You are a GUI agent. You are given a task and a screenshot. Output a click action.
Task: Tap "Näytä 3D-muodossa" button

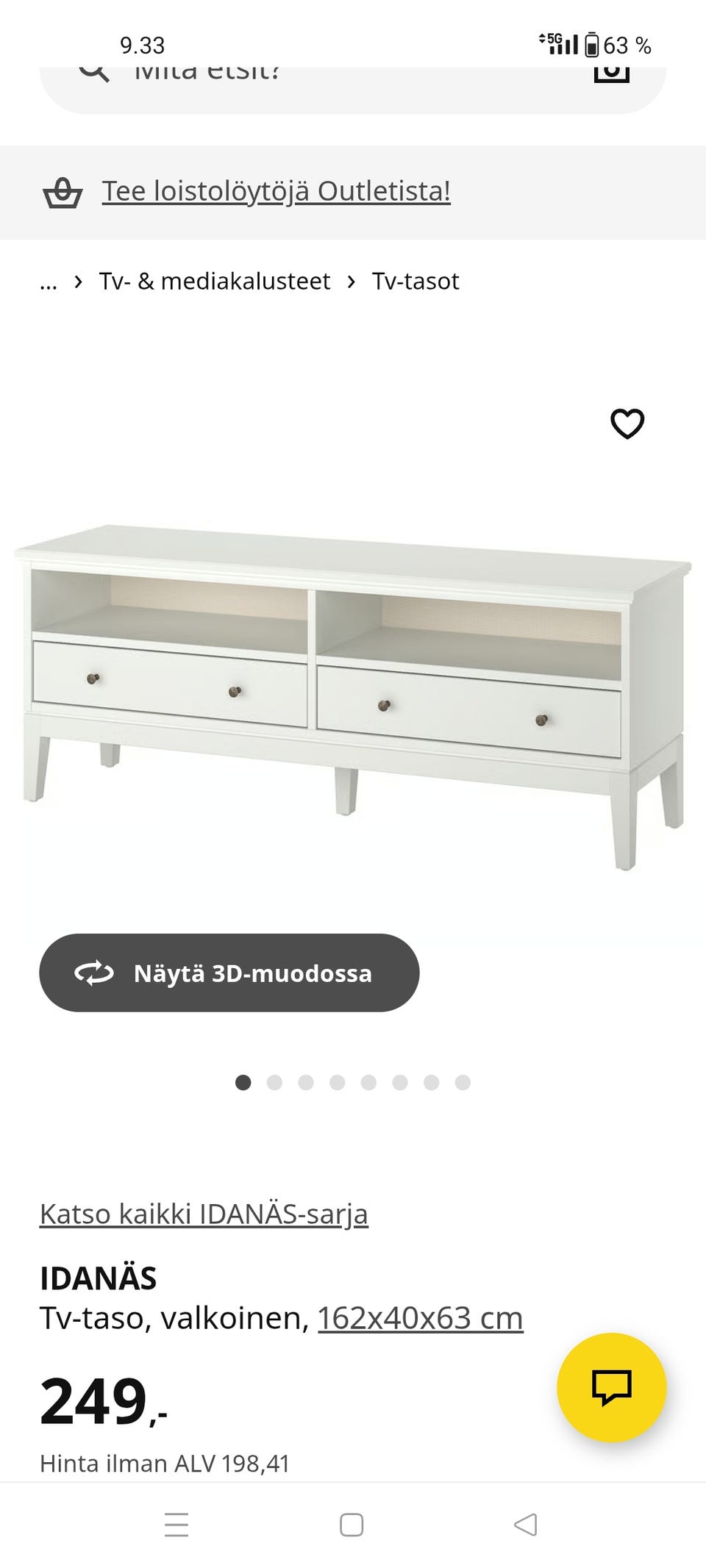pos(229,973)
